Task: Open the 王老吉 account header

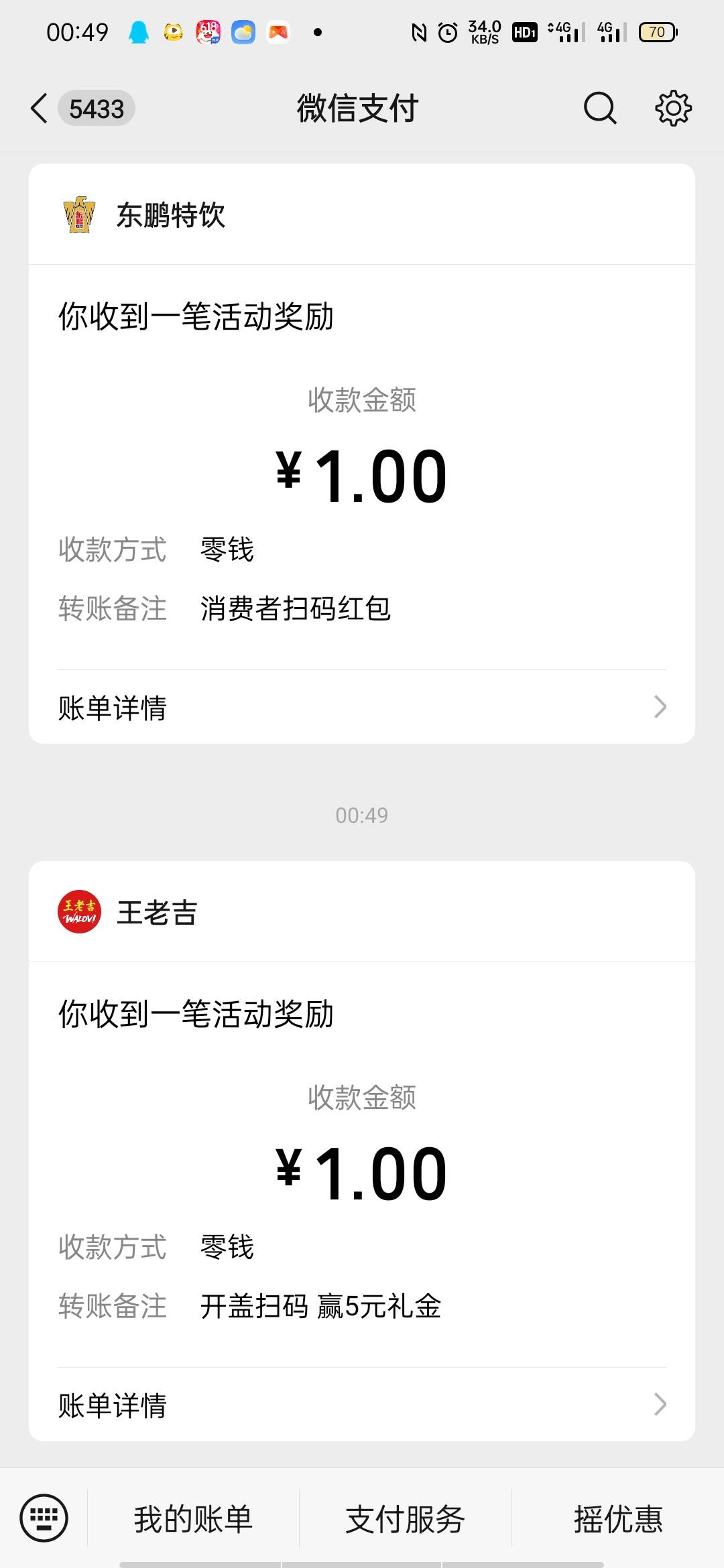Action: pos(362,912)
